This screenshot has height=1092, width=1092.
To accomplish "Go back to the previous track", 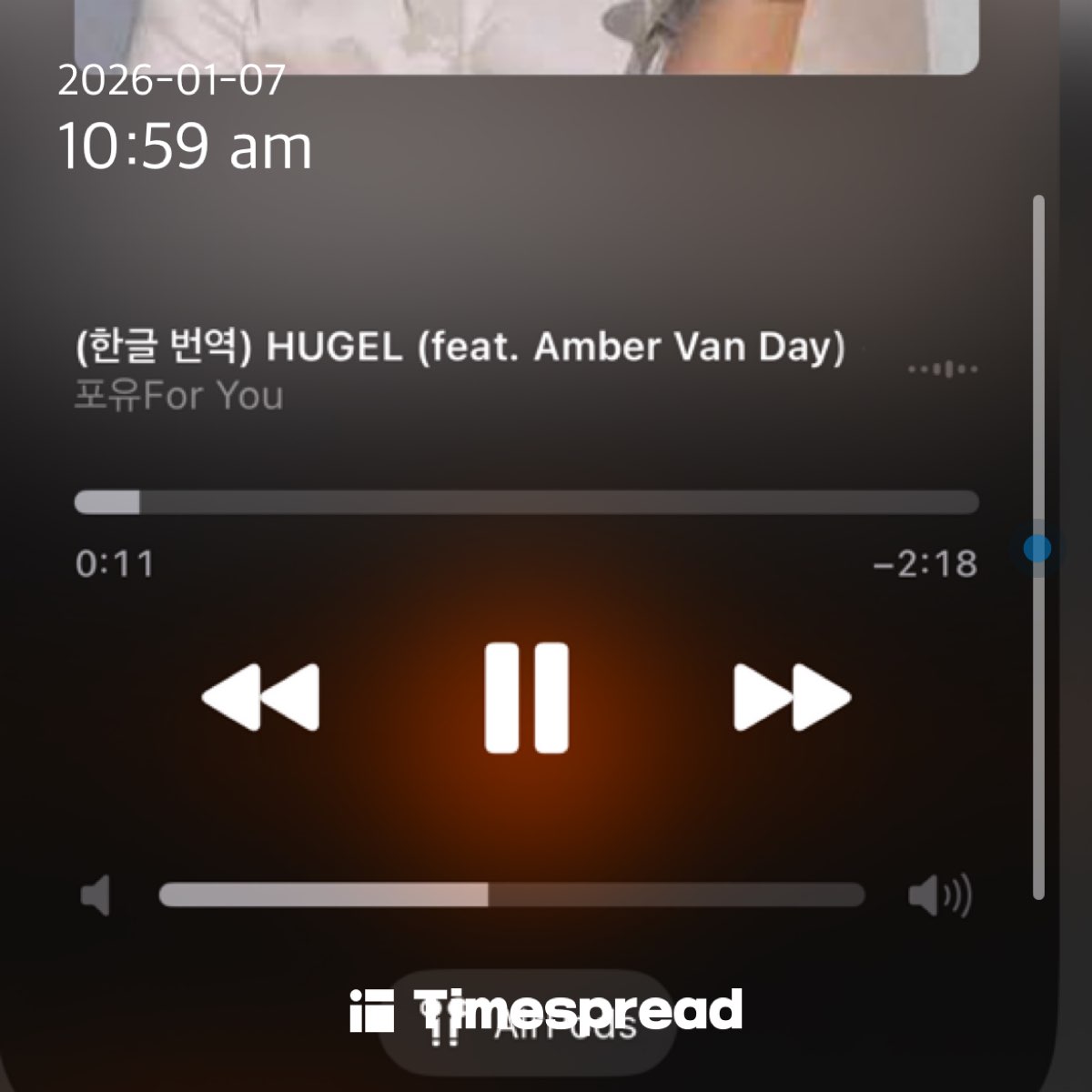I will [261, 698].
